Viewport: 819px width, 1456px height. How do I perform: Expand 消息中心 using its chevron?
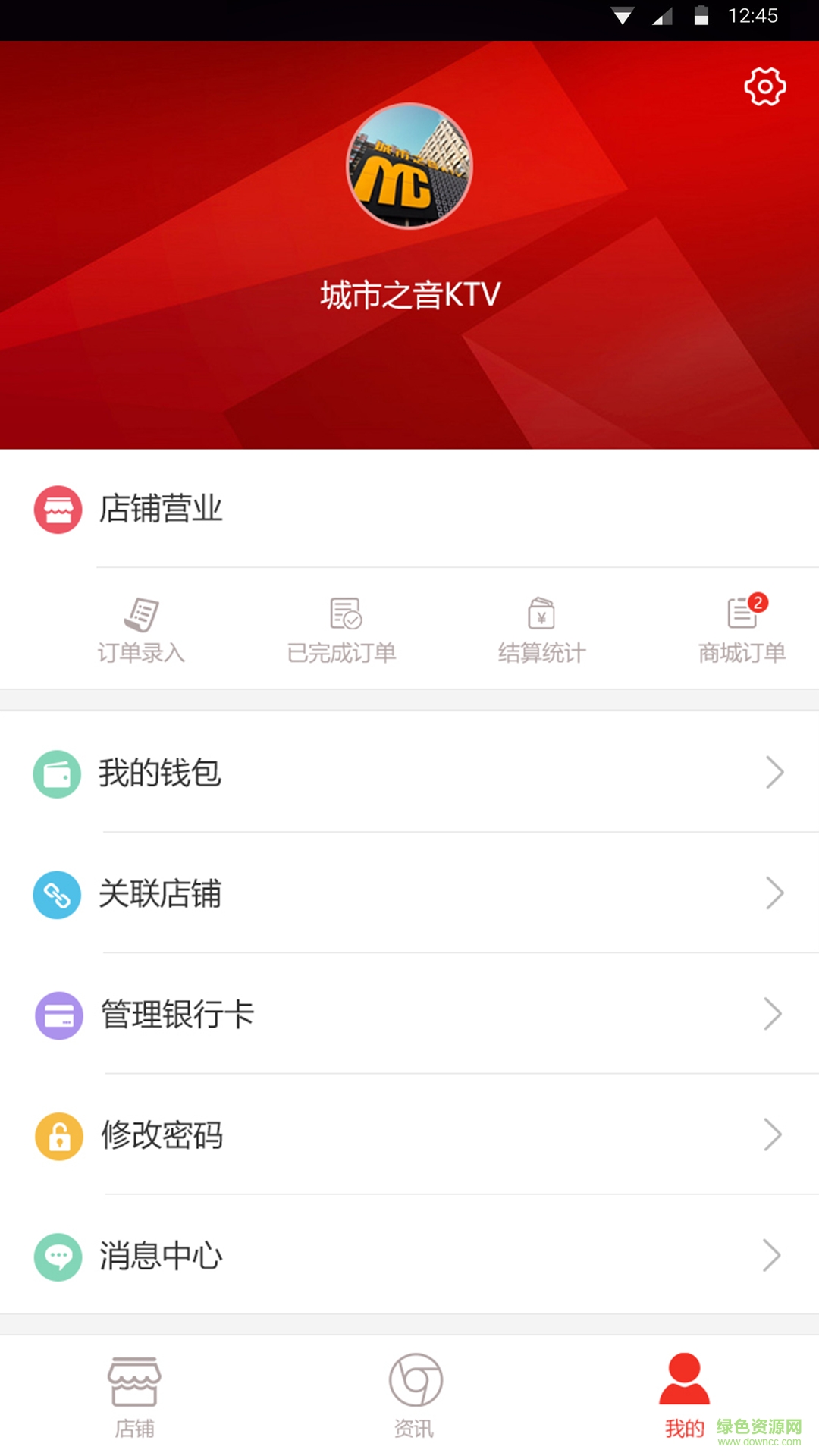pos(775,1255)
